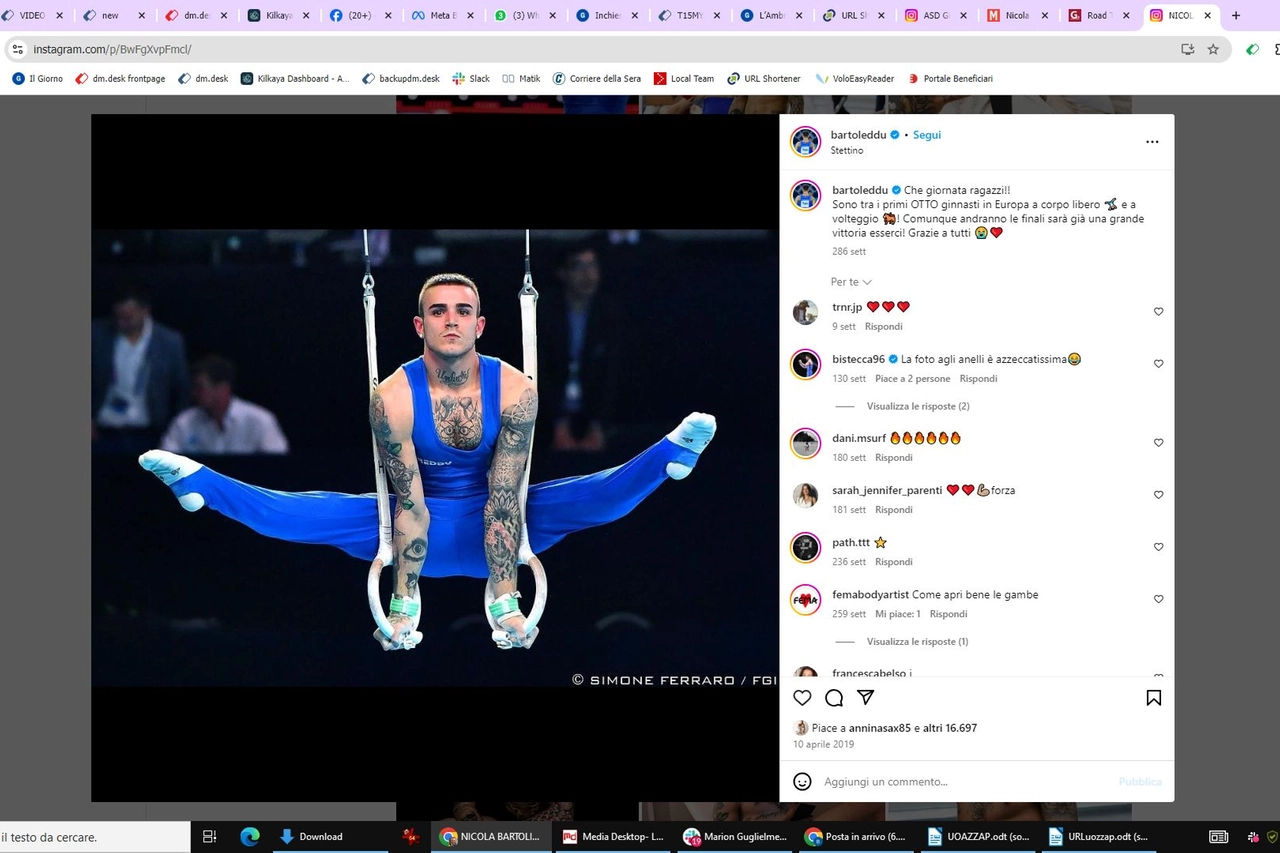Screen dimensions: 1280x853
Task: Reply to sarah_jennifer_parenti's comment
Action: click(x=893, y=509)
